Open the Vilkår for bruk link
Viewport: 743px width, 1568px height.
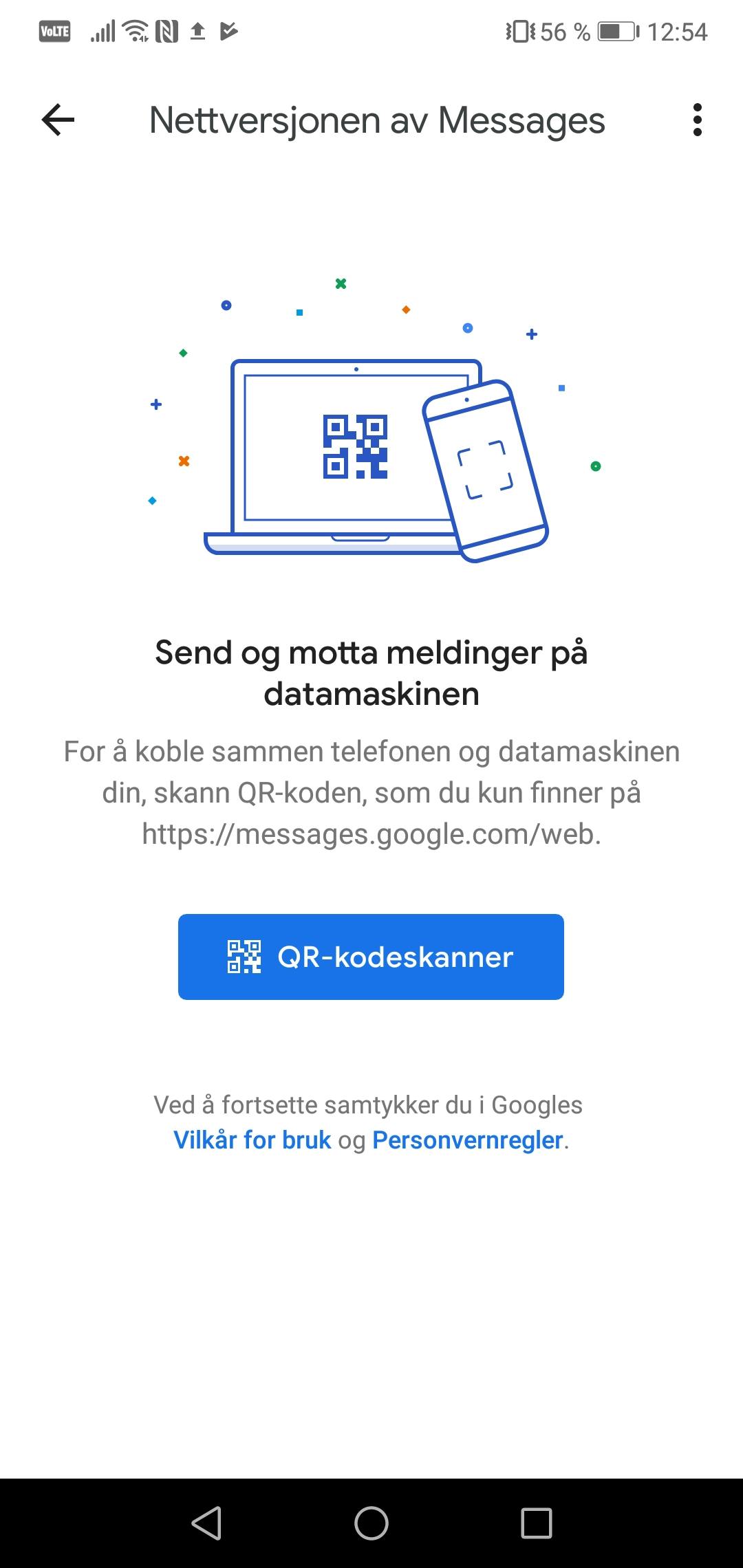[252, 1140]
